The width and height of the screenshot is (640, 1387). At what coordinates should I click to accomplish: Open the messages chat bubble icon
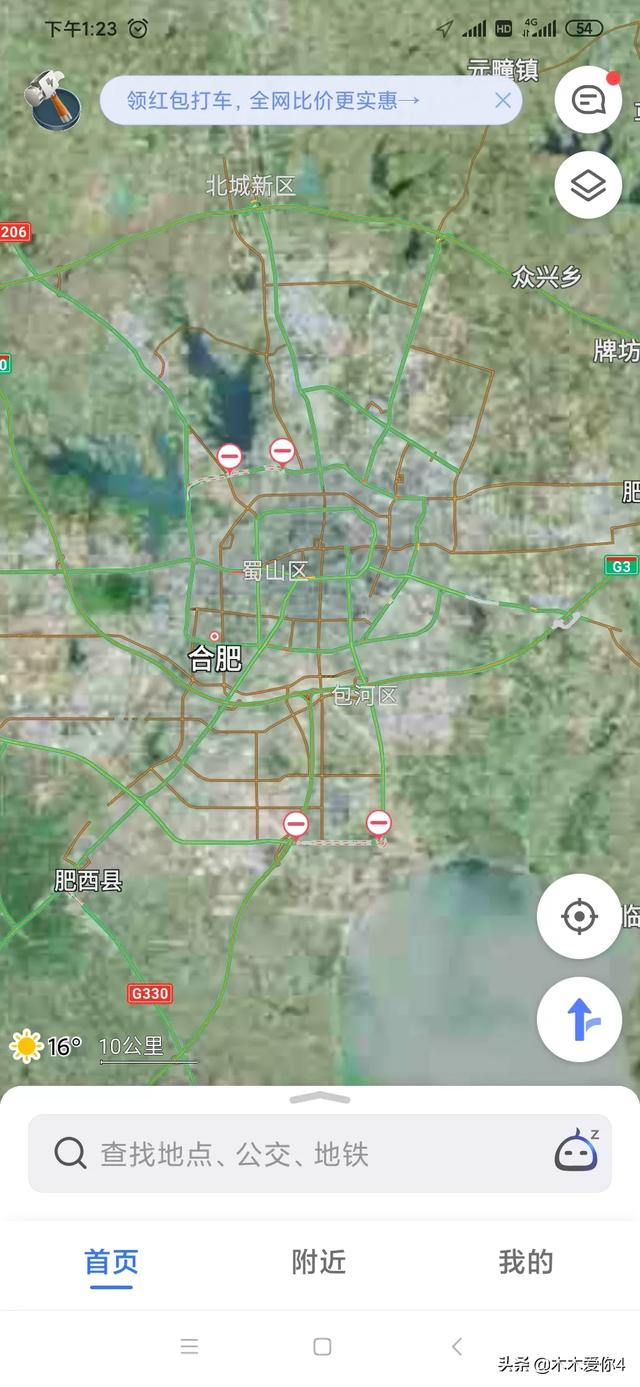point(588,99)
